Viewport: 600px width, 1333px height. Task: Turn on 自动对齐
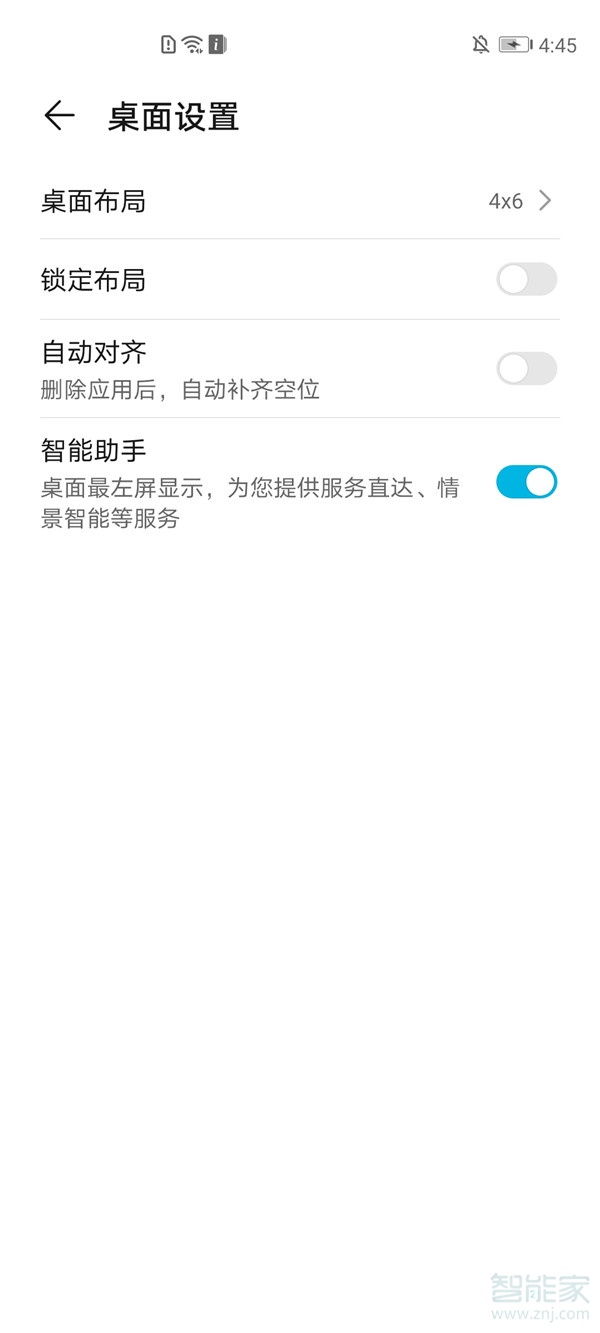click(526, 368)
